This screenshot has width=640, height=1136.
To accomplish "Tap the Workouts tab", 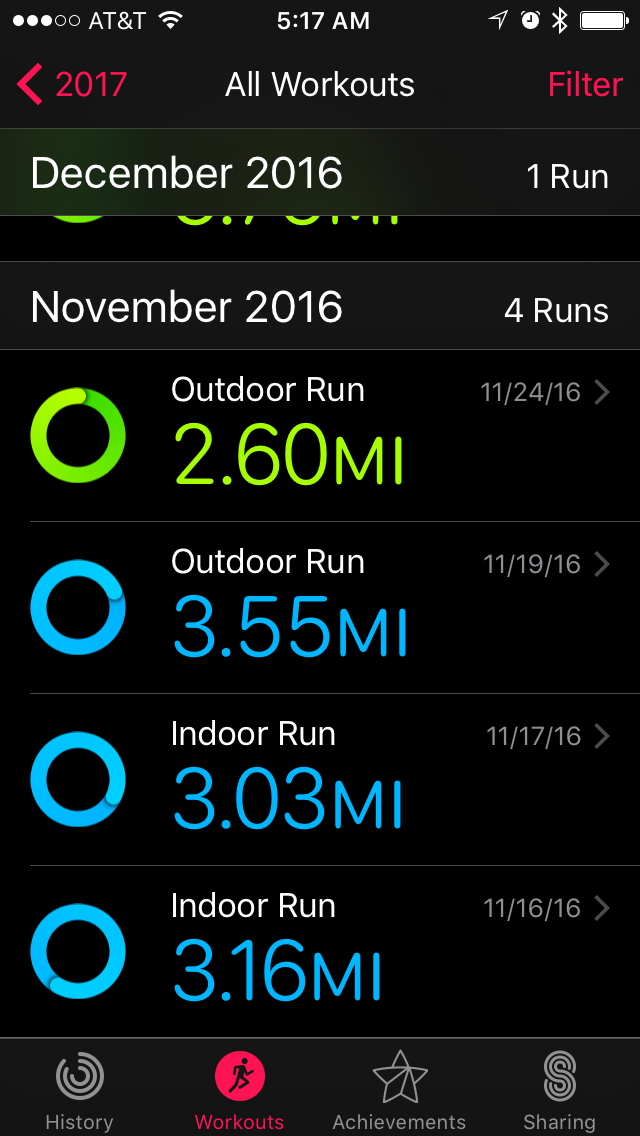I will pos(239,1090).
